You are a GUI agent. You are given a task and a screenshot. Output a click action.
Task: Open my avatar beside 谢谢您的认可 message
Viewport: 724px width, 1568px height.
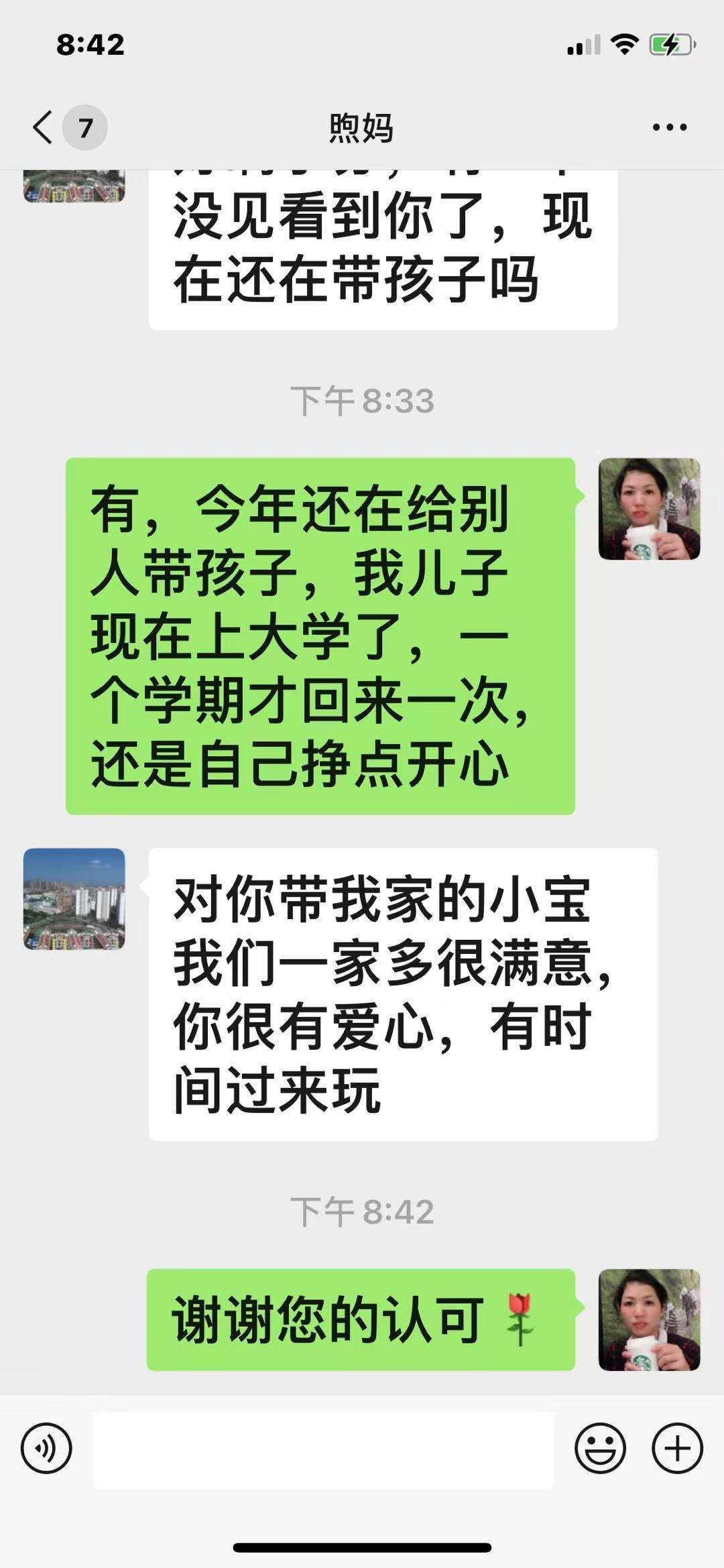pyautogui.click(x=649, y=1319)
